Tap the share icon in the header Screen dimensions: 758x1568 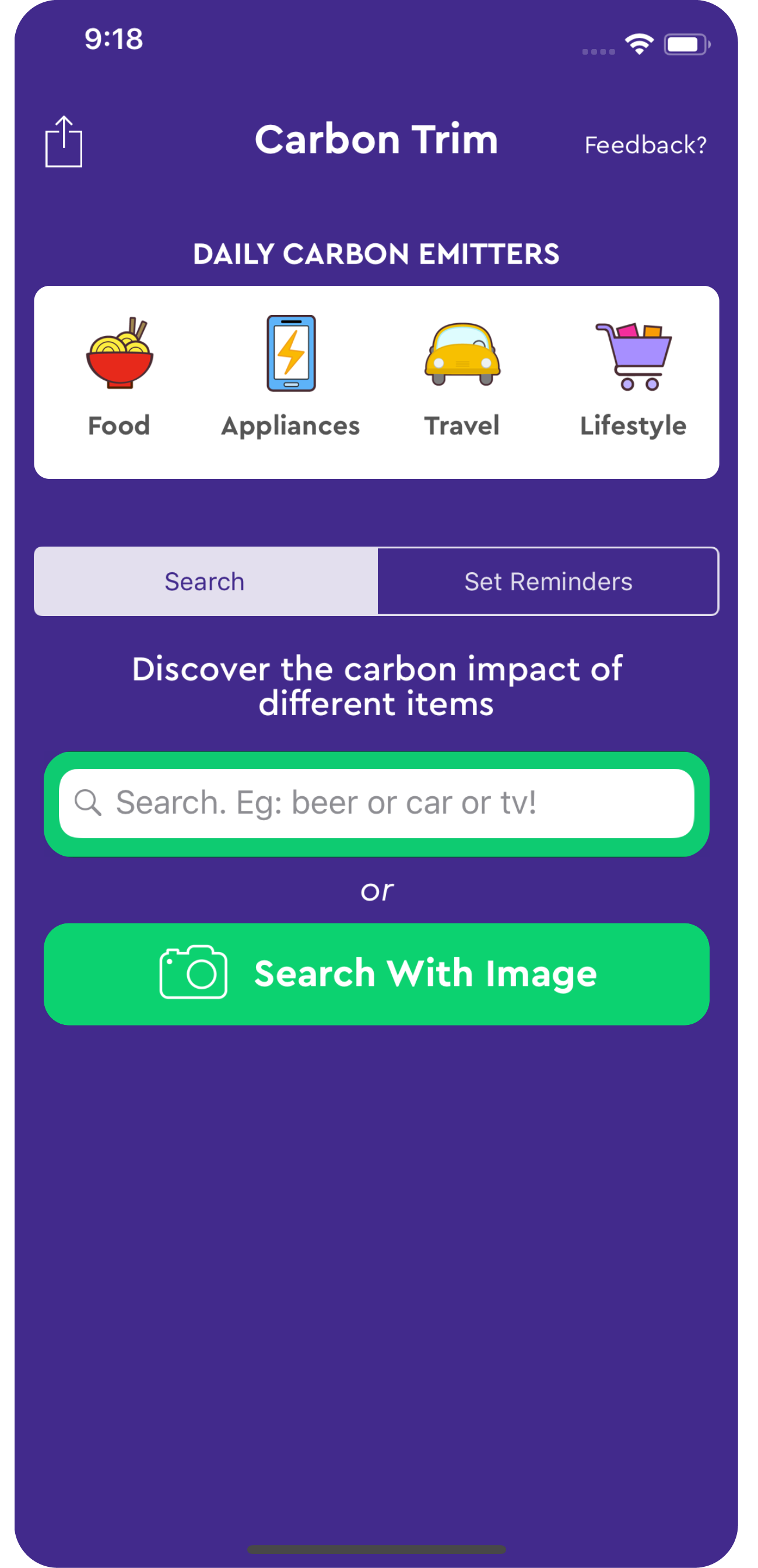click(x=64, y=141)
